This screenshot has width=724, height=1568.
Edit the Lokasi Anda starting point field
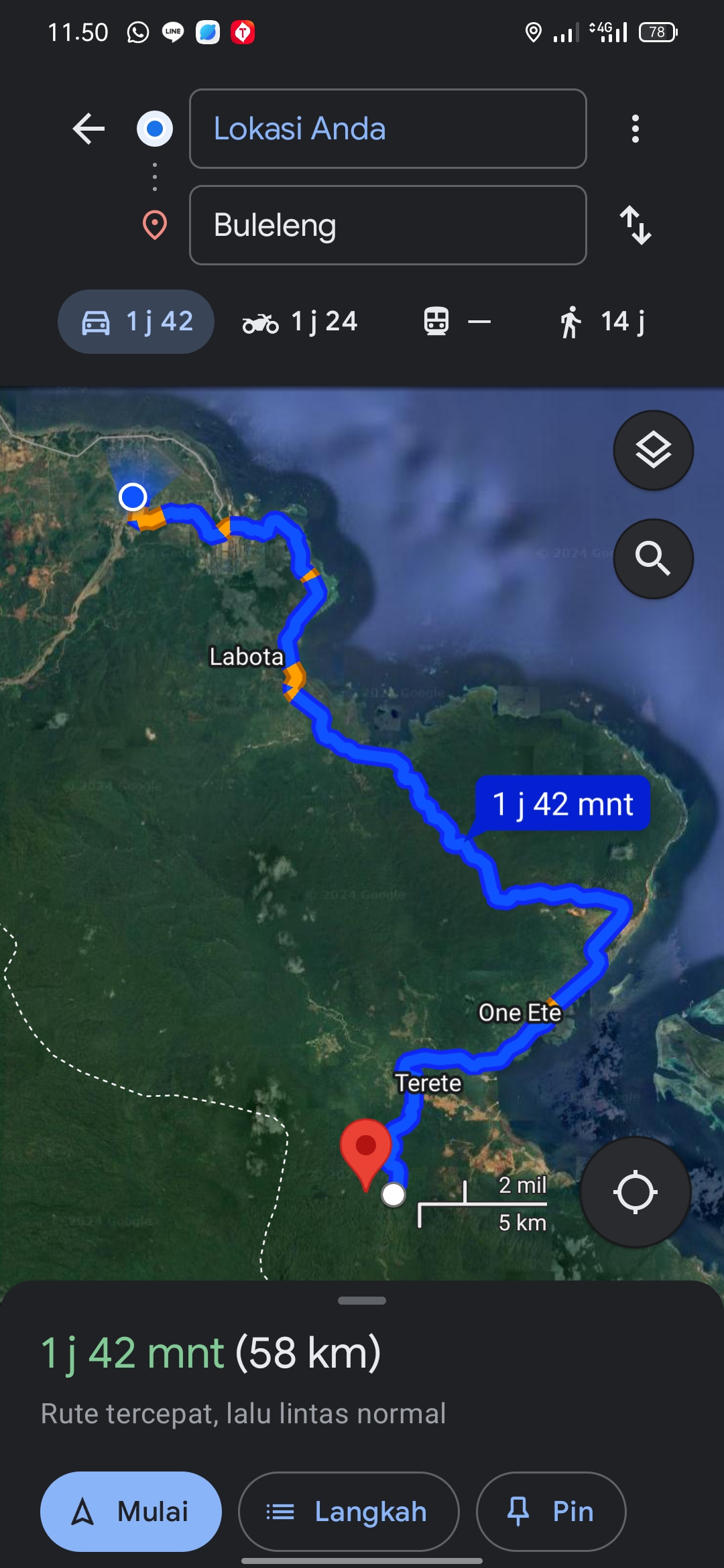388,129
